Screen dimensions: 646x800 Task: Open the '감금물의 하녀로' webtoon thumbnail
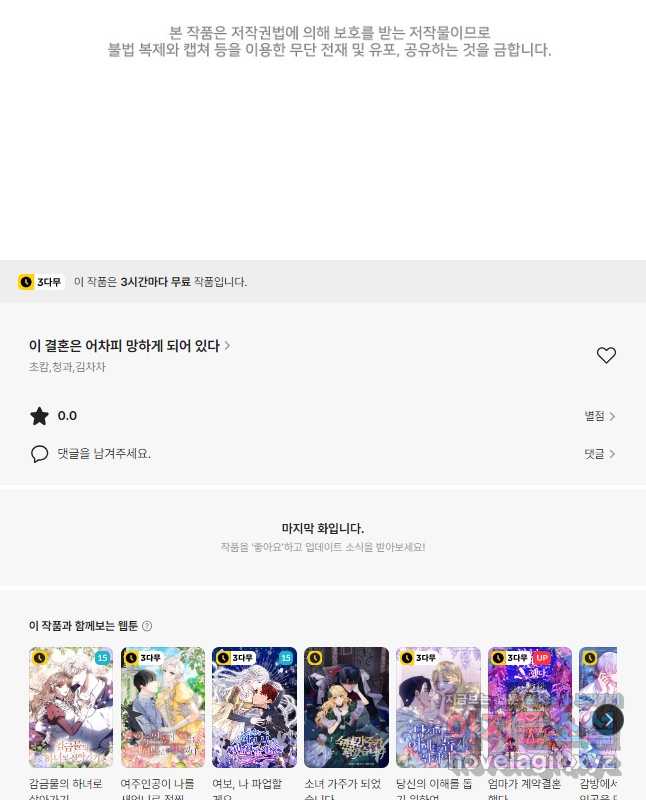click(71, 707)
